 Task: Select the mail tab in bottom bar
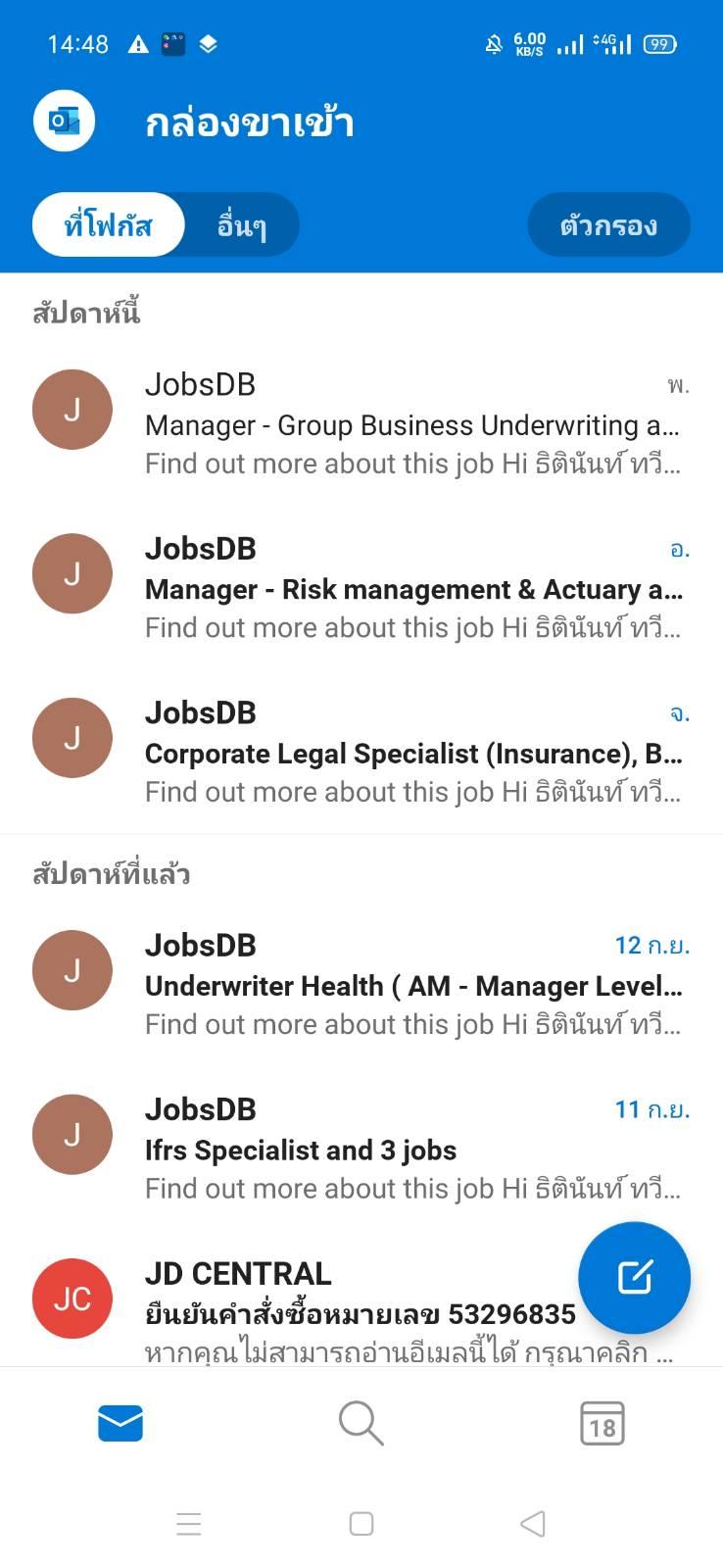tap(120, 1423)
